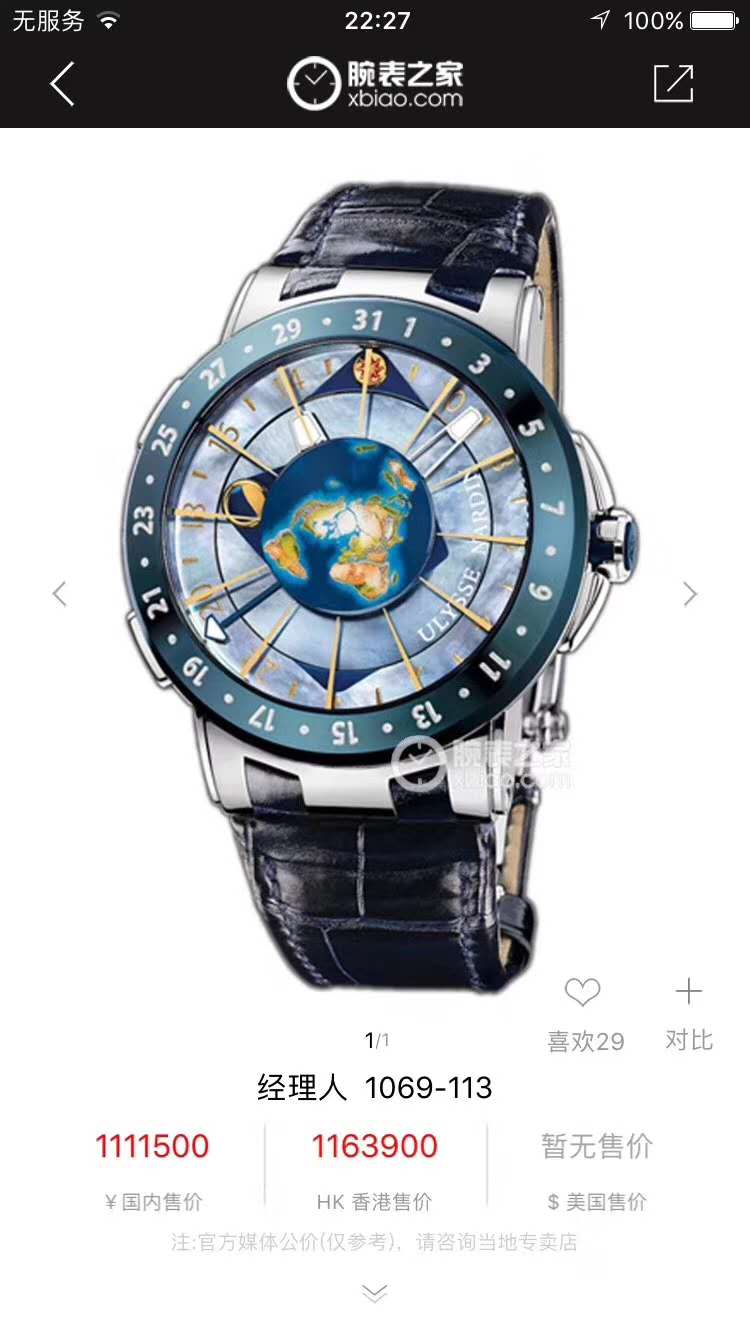
Task: Show the next watch image
Action: [690, 594]
